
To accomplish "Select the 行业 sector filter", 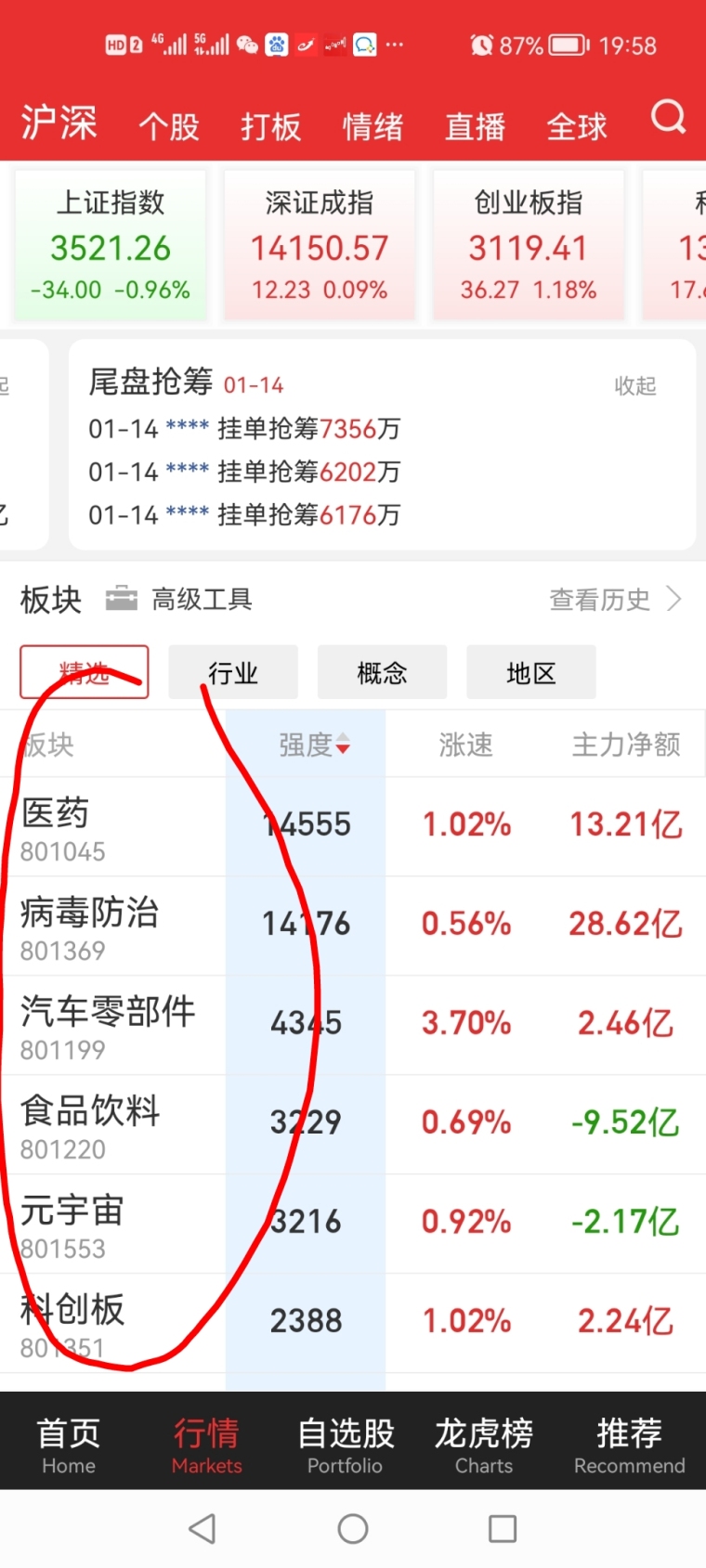I will tap(233, 672).
